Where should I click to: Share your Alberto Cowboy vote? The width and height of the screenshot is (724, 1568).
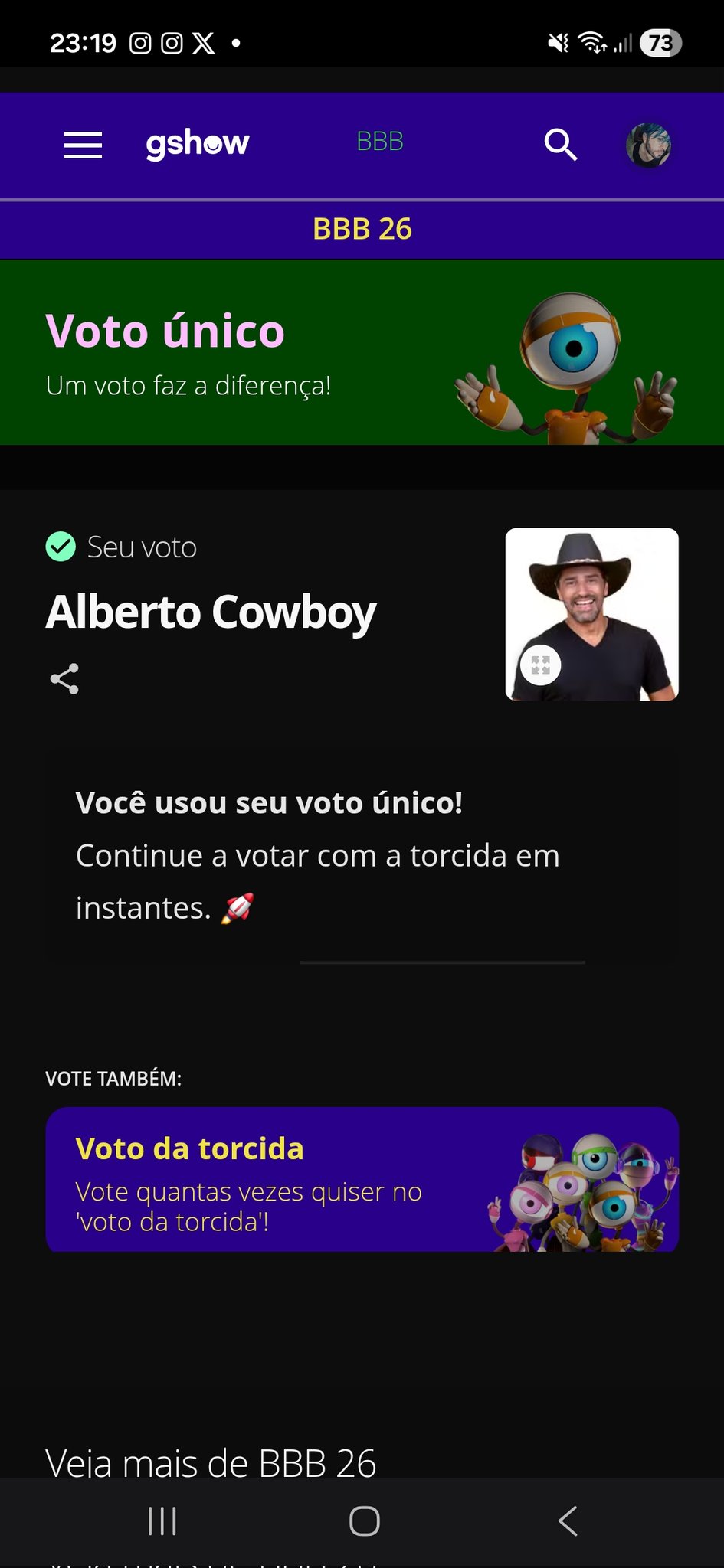coord(64,678)
